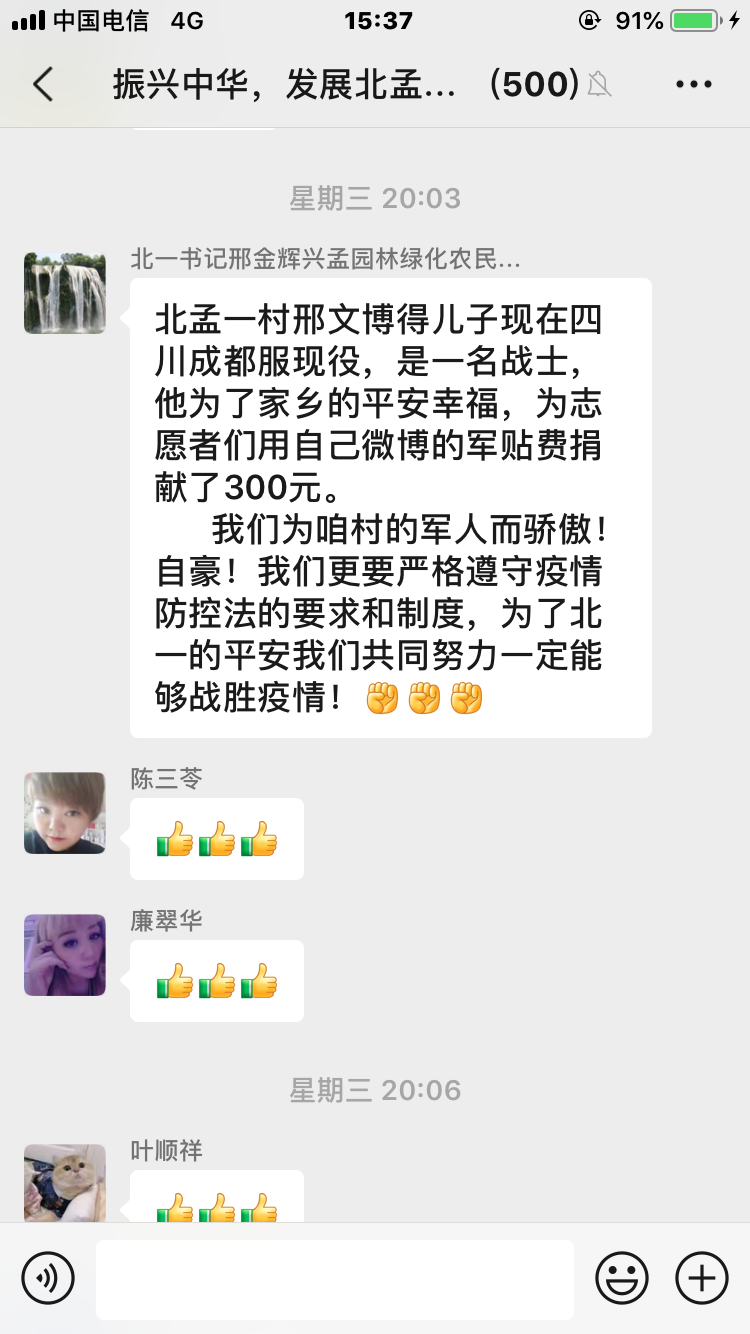Tap the message text field
The height and width of the screenshot is (1334, 750).
point(335,1279)
